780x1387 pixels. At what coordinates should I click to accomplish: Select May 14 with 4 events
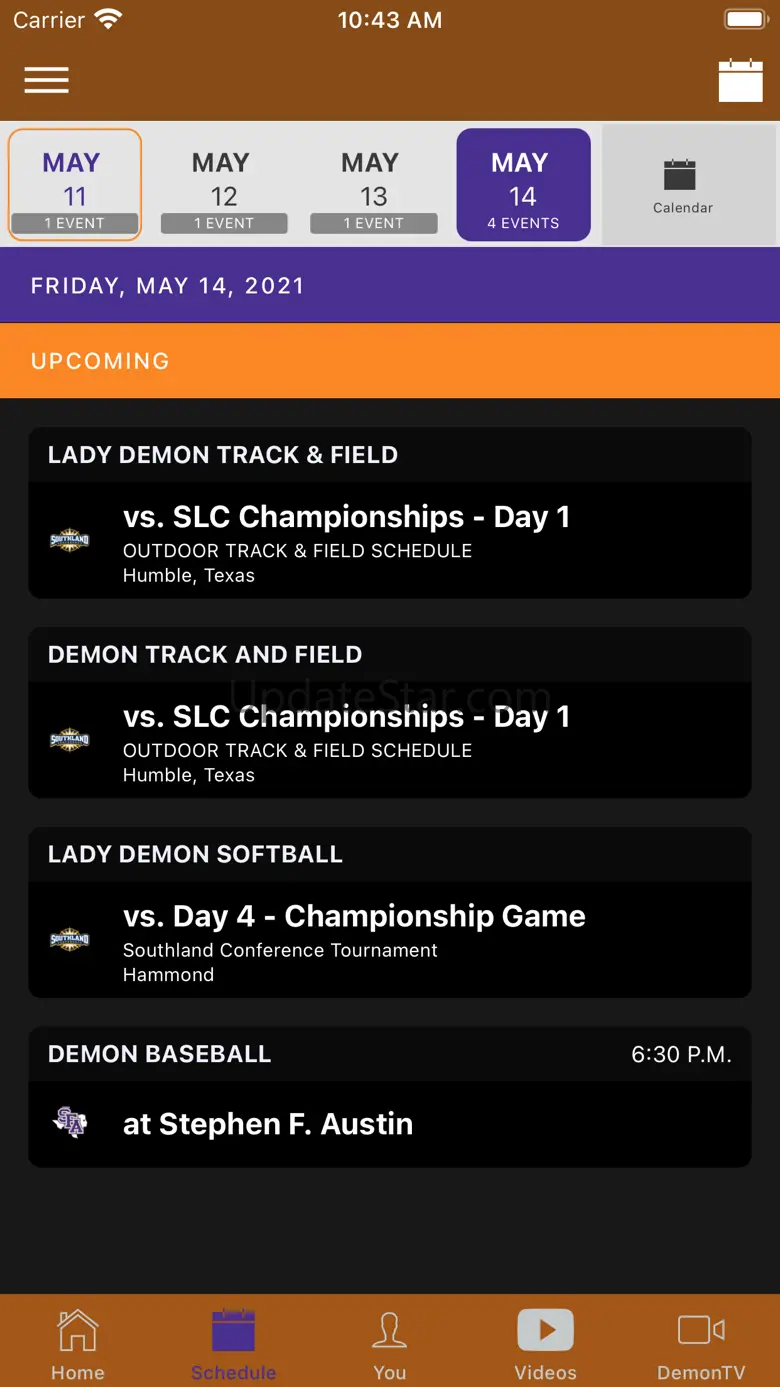point(523,185)
